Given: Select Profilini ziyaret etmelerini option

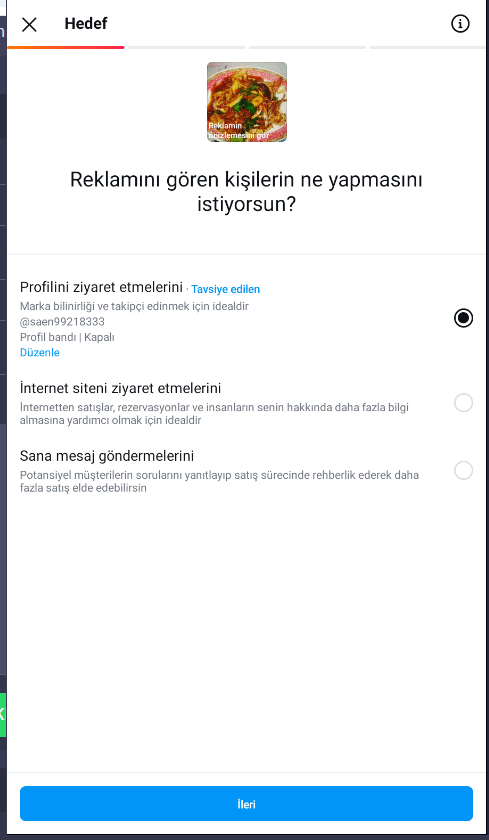Looking at the screenshot, I should pyautogui.click(x=463, y=318).
